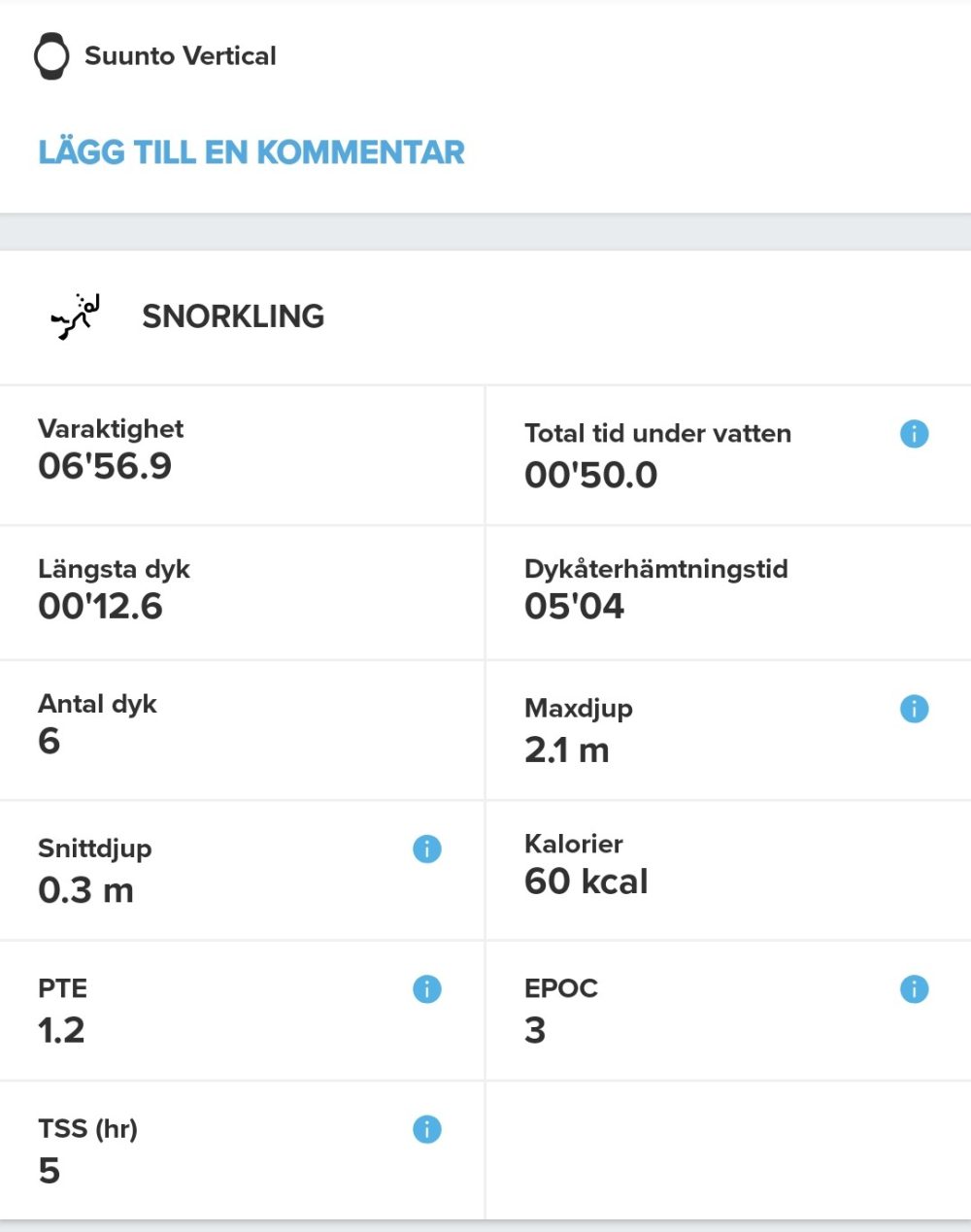Open PTE info icon
This screenshot has height=1232, width=971.
(x=427, y=989)
